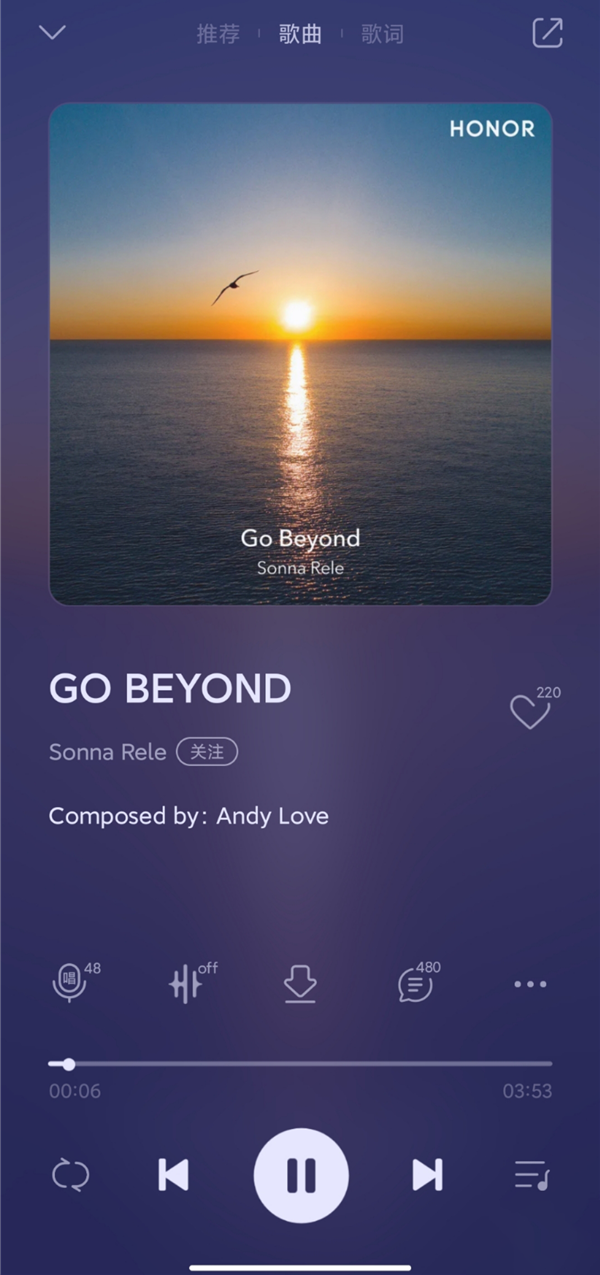Download this song

pos(300,984)
